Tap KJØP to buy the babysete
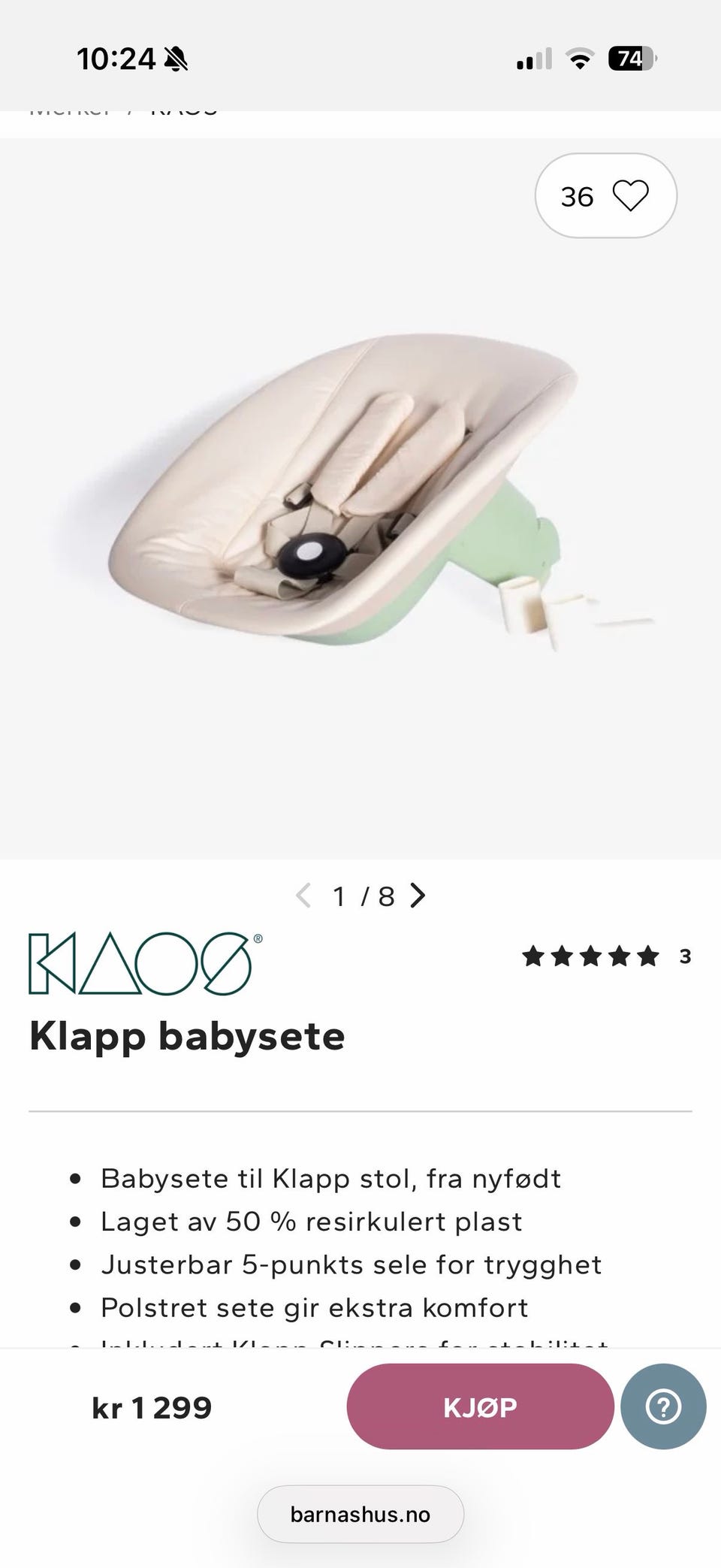This screenshot has width=721, height=1568. click(480, 1406)
